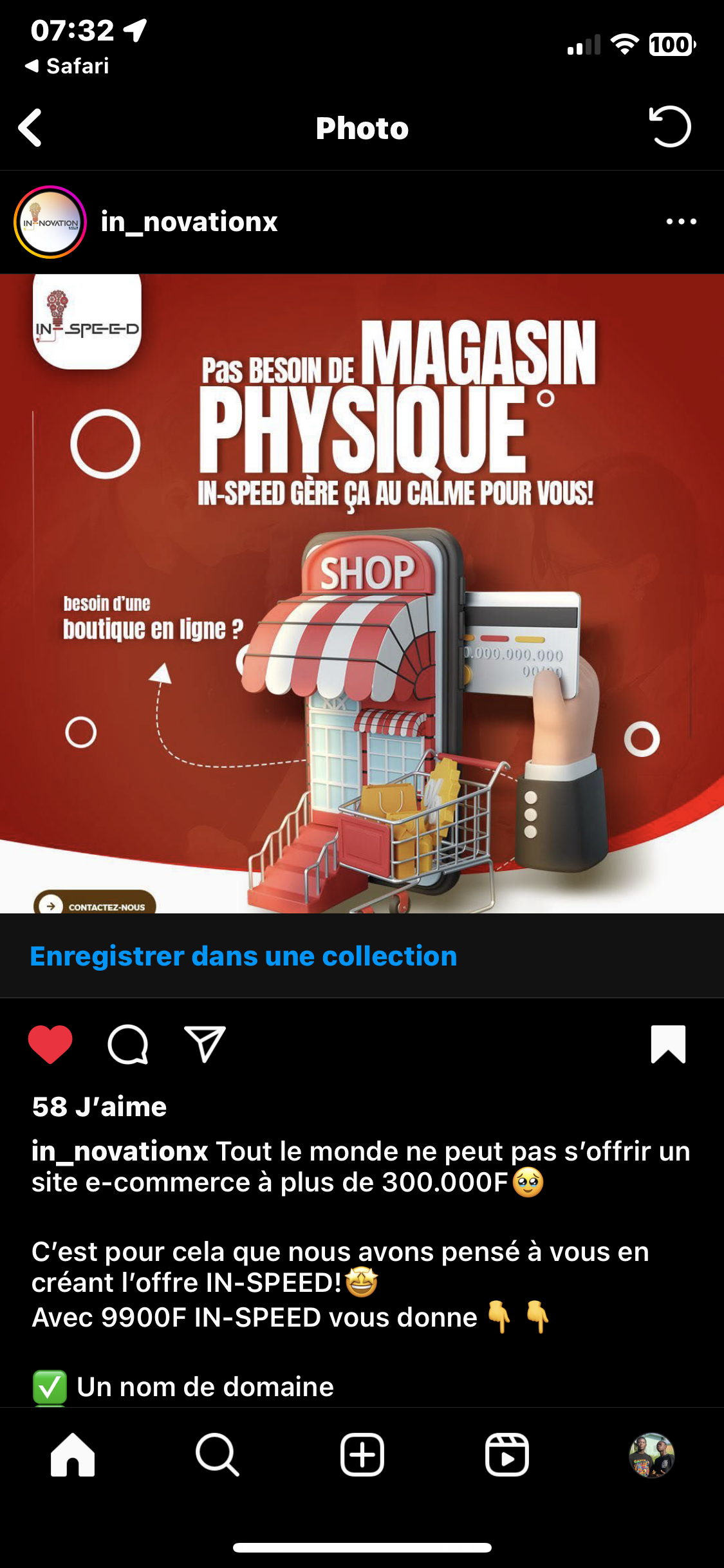
Task: Switch to the Search tab
Action: click(218, 1455)
